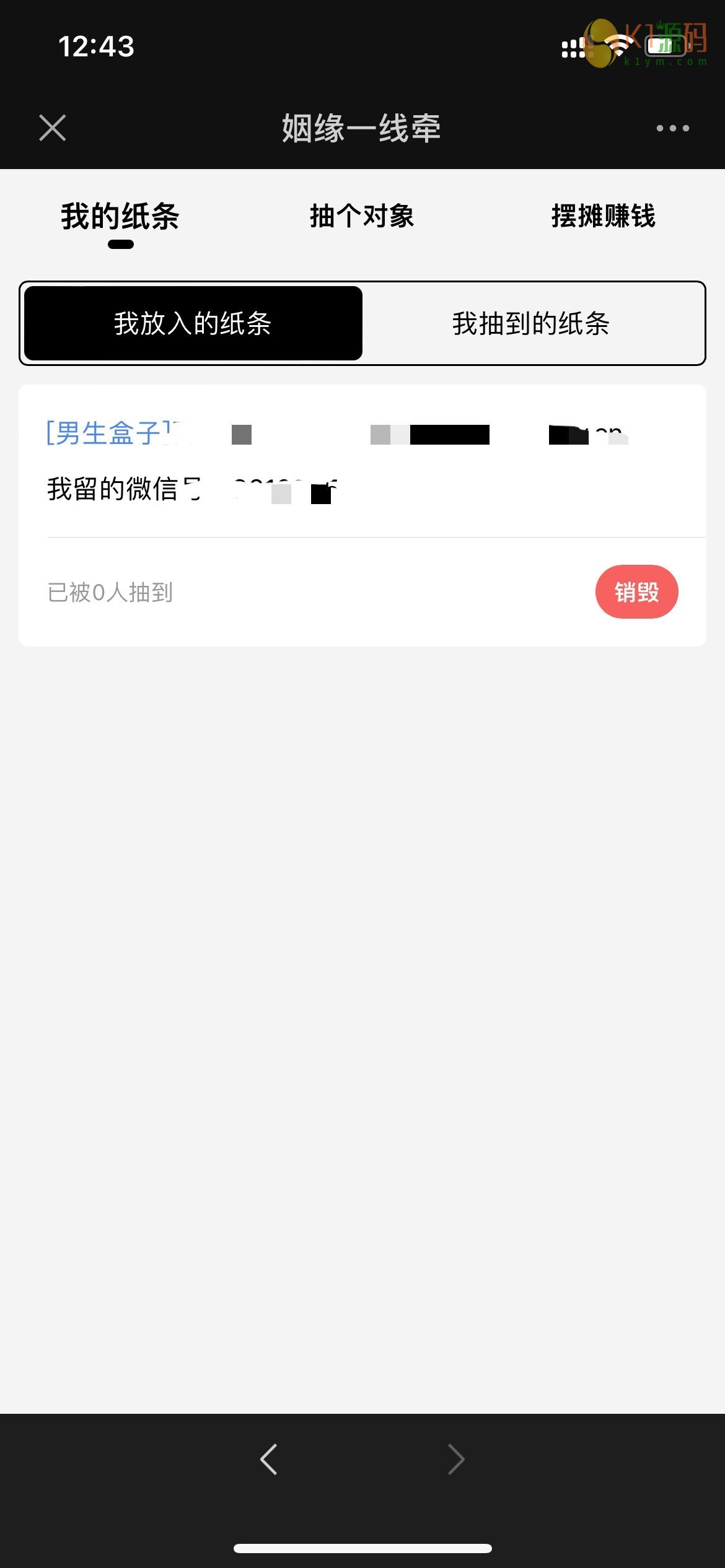Open the more options (···) icon
The width and height of the screenshot is (725, 1568).
(x=673, y=128)
